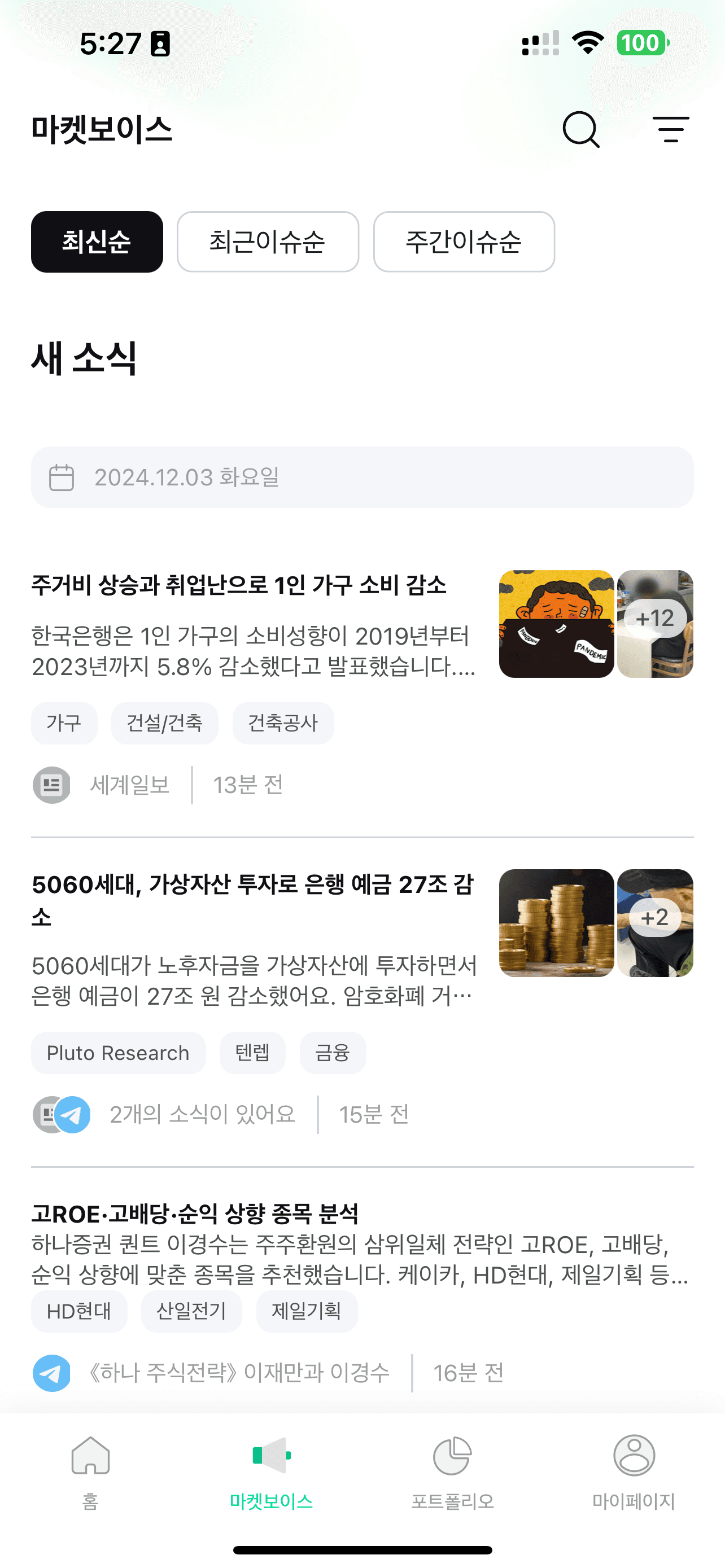Switch to 주간이슈순 sorting
725x1568 pixels.
coord(464,242)
